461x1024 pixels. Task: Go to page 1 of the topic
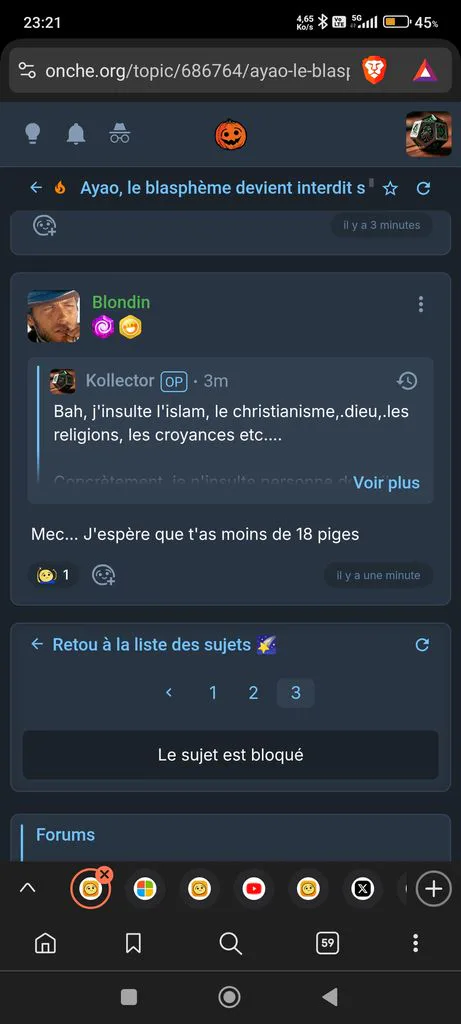[x=213, y=693]
